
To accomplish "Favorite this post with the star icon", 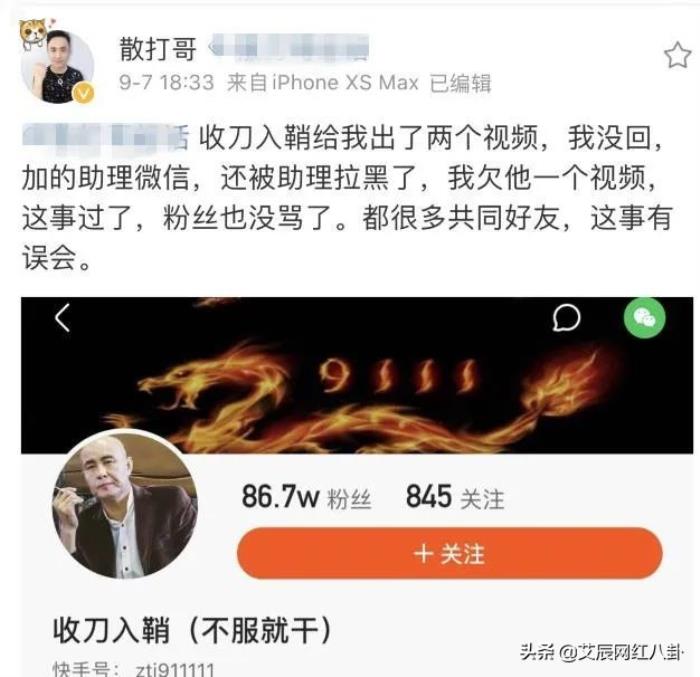I will point(677,56).
